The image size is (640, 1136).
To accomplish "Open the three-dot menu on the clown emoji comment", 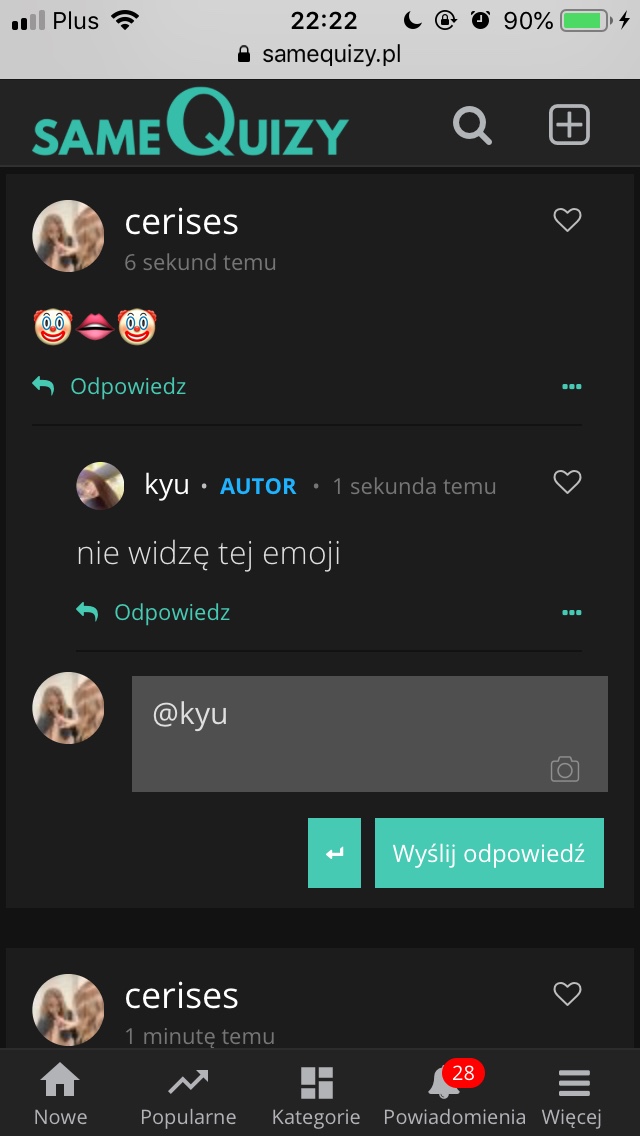I will tap(571, 387).
